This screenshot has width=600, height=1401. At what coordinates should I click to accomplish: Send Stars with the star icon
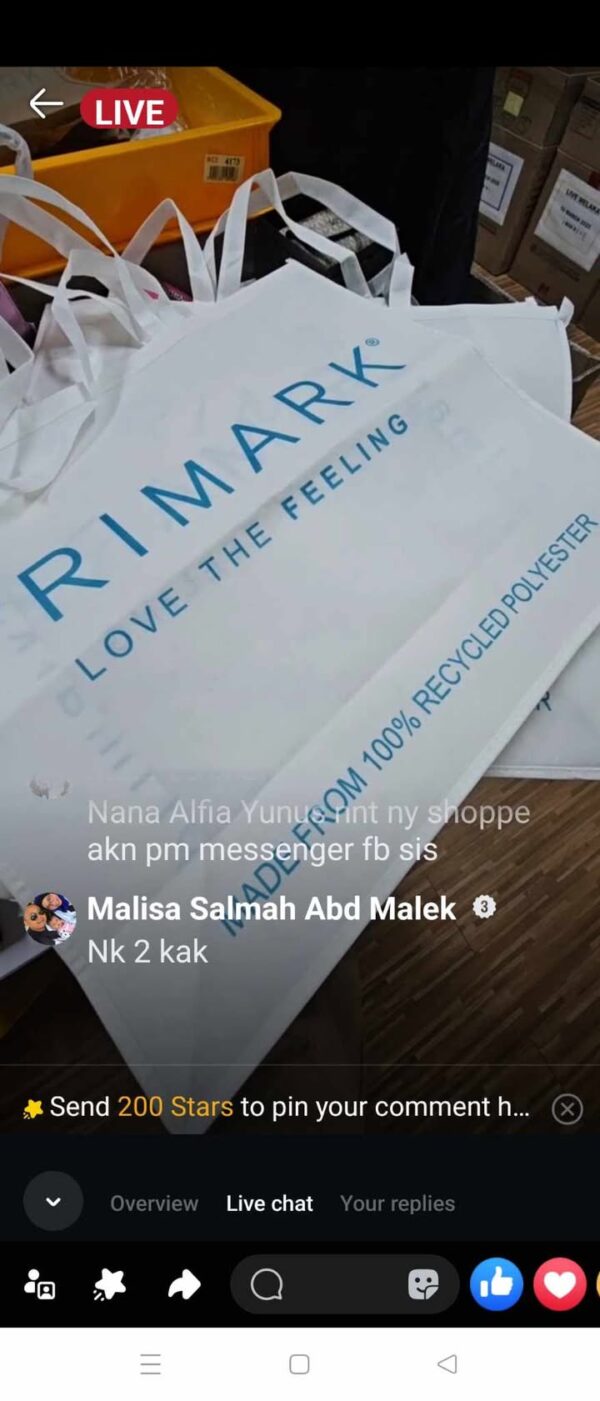click(110, 1284)
